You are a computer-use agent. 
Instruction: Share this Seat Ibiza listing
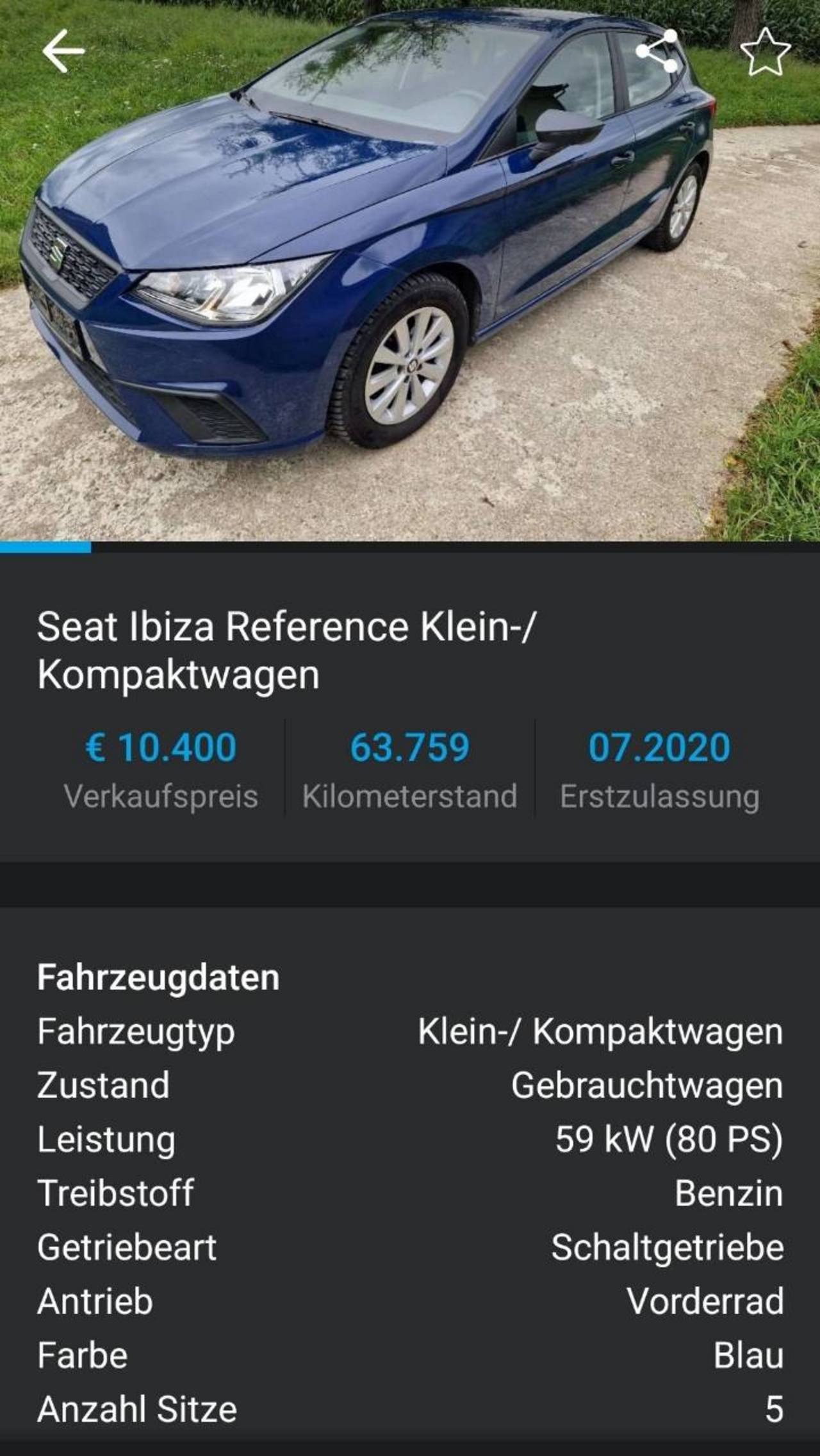click(x=657, y=51)
